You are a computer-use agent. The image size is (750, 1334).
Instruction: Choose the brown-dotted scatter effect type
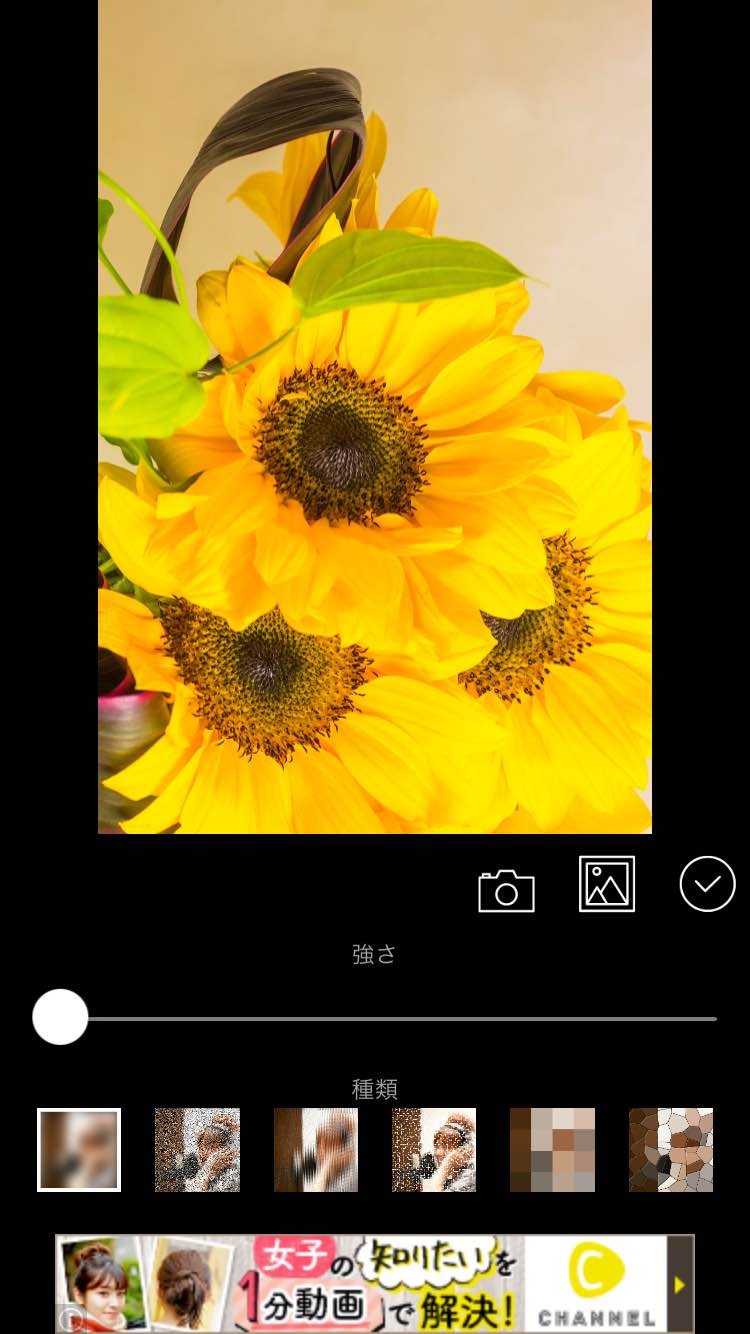point(434,1150)
